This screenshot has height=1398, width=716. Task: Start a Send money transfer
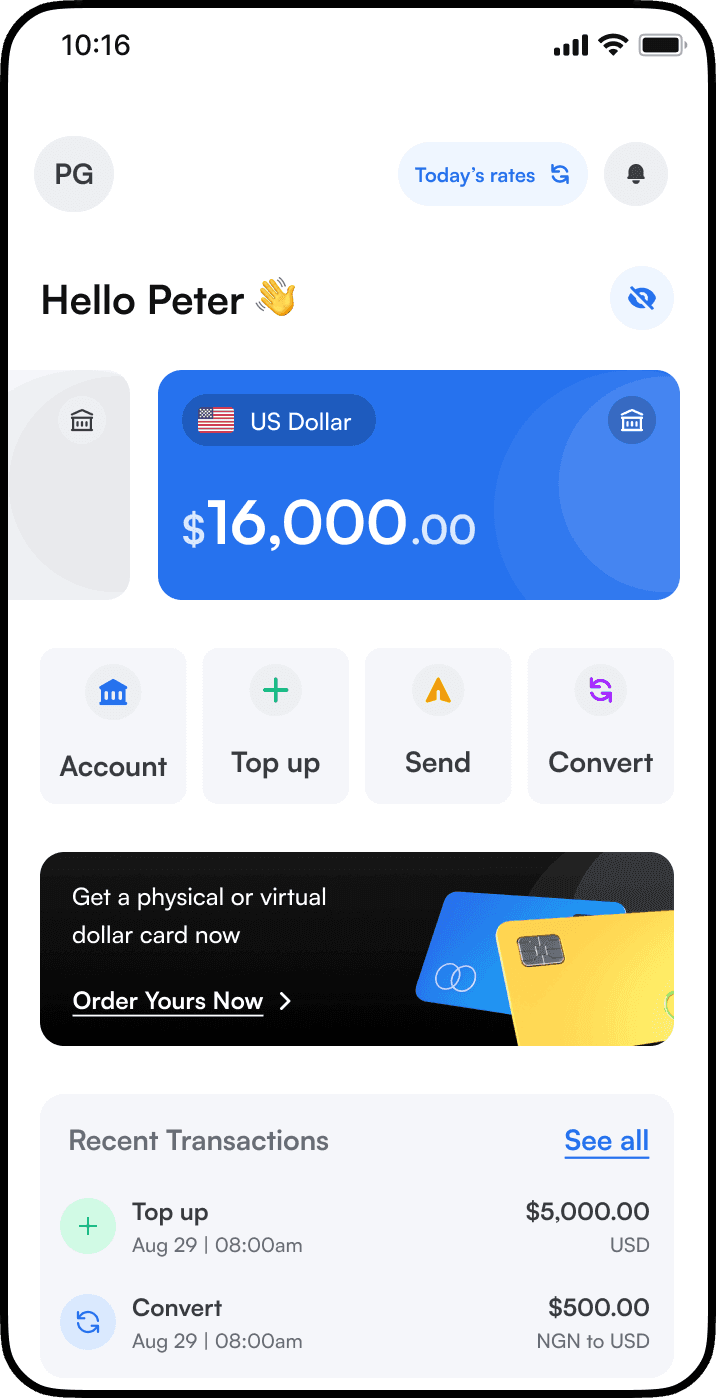438,726
